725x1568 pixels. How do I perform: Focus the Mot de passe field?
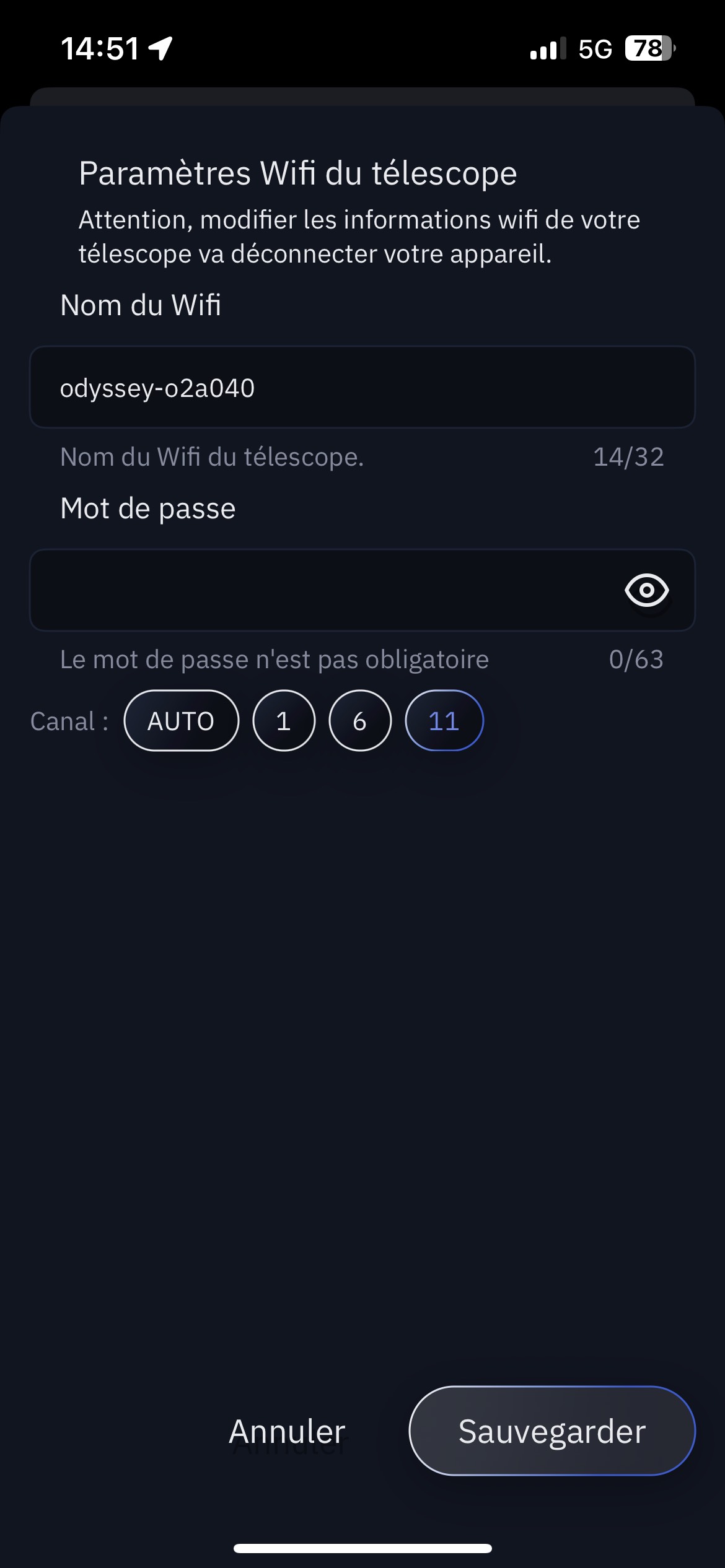tap(322, 590)
